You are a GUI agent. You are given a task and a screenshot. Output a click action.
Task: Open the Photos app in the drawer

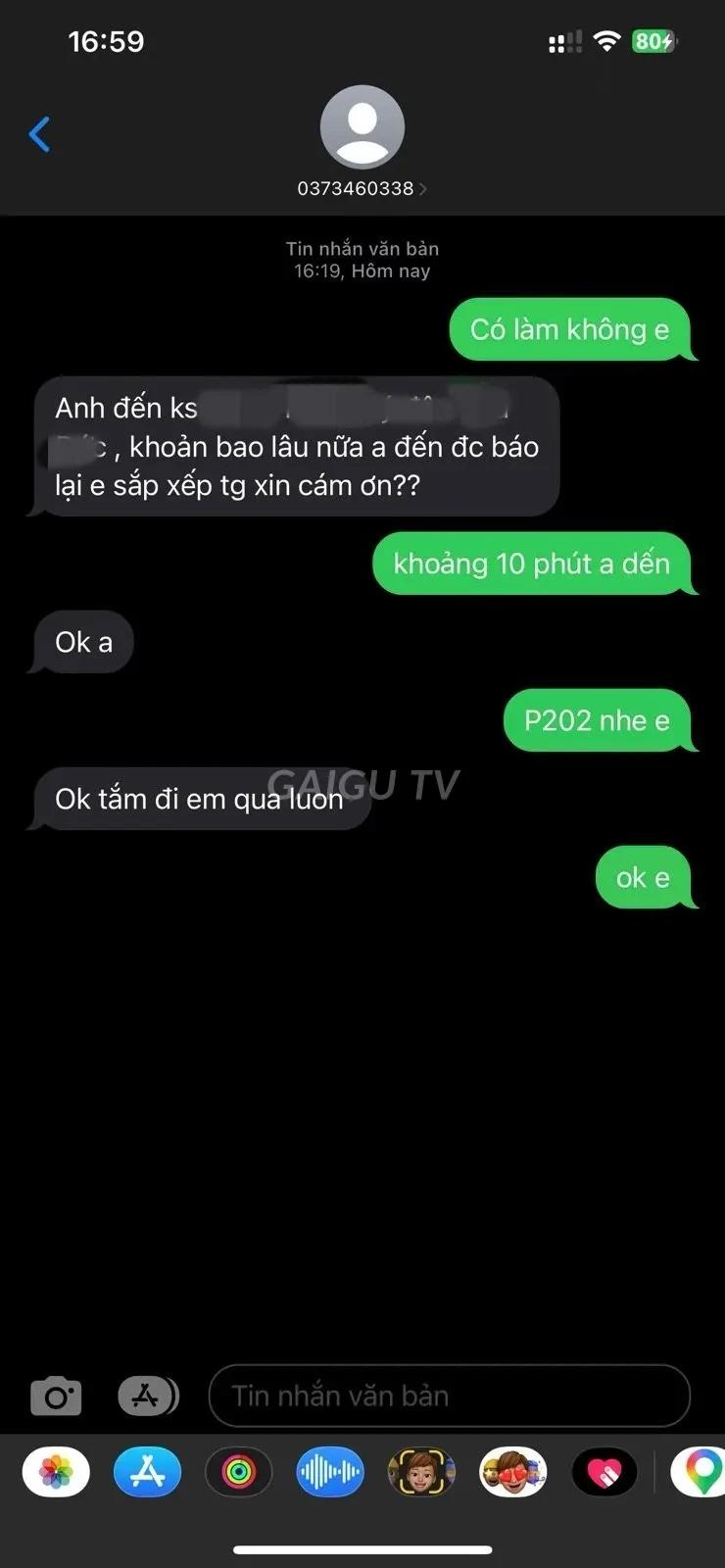(x=56, y=1472)
